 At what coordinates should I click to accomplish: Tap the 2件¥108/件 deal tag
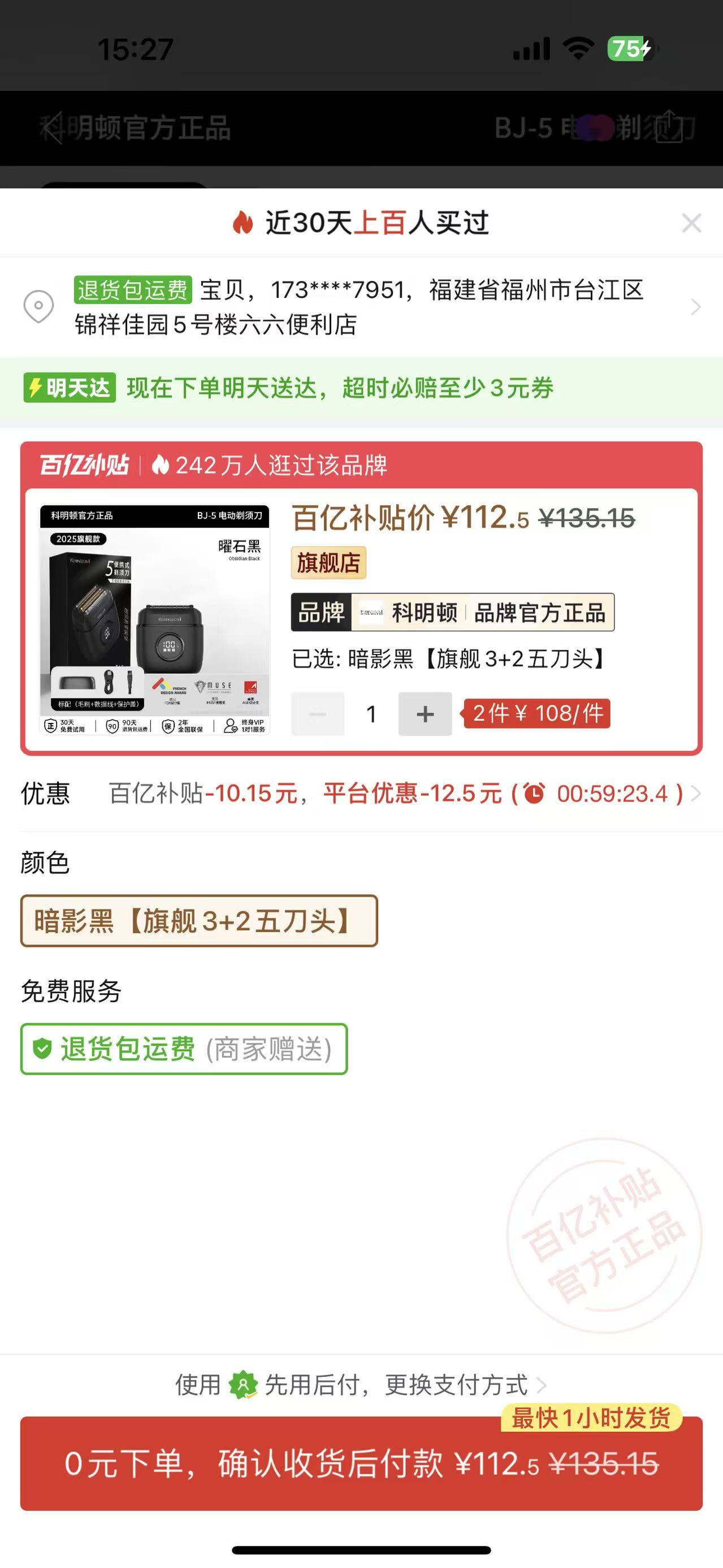click(x=538, y=713)
